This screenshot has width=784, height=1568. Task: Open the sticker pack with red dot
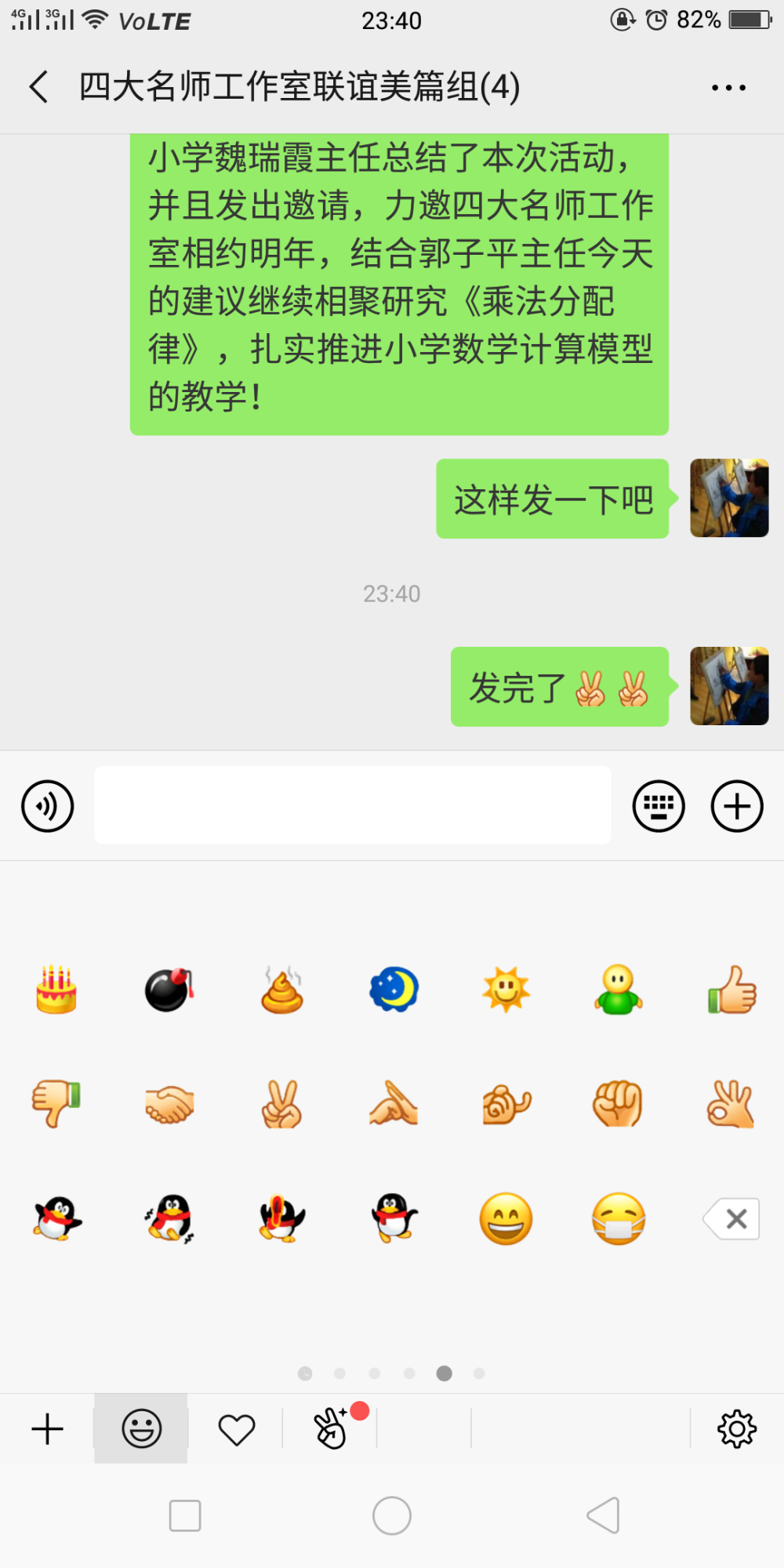[330, 1428]
